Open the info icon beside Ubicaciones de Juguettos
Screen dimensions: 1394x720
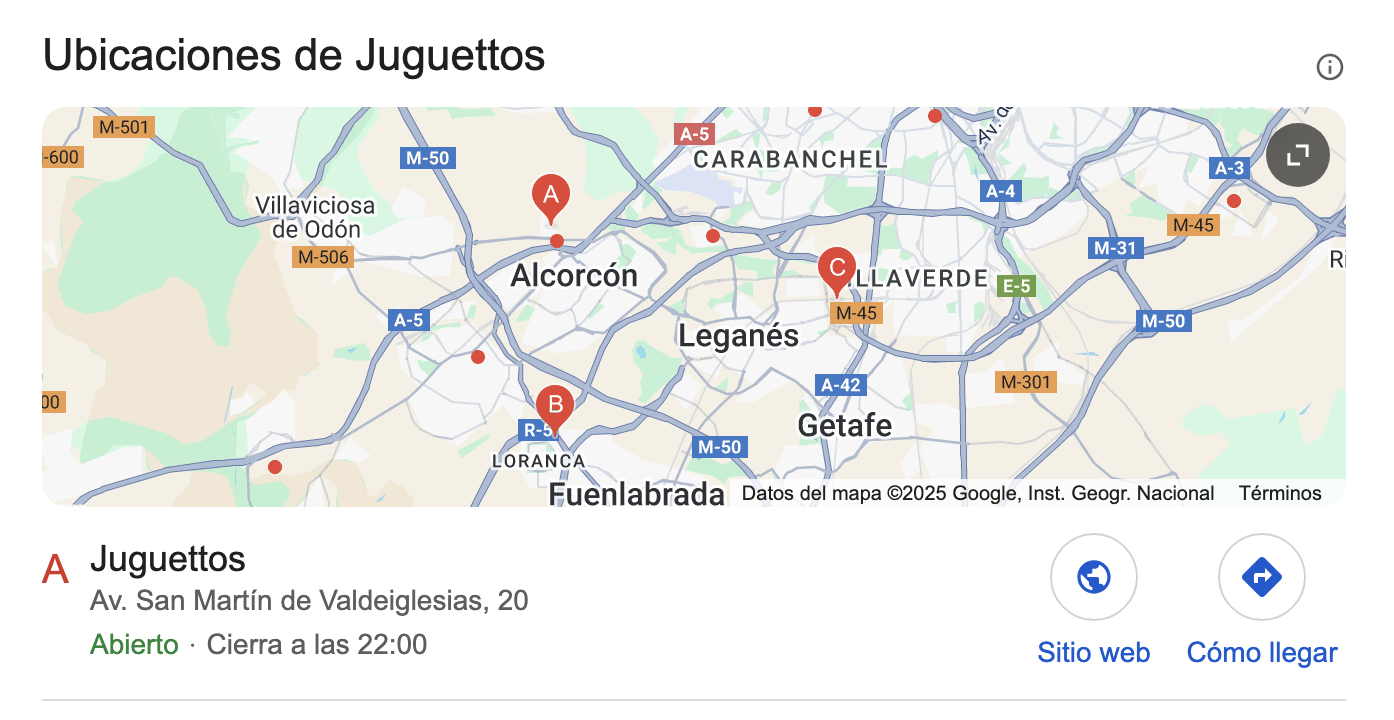(x=1329, y=67)
